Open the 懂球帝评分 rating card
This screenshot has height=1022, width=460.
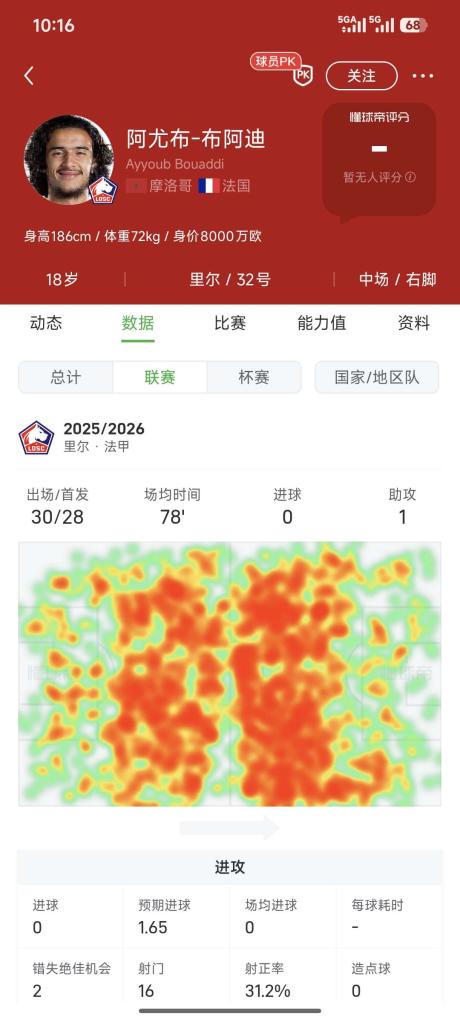379,160
